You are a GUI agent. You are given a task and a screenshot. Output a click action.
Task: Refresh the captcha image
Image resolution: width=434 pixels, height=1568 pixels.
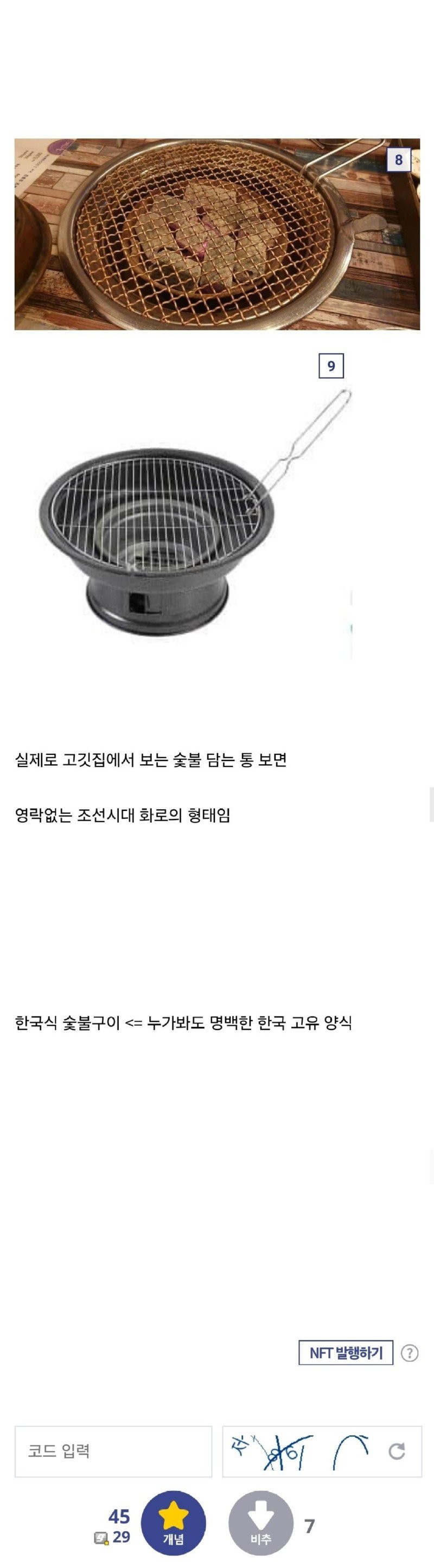point(397,1451)
